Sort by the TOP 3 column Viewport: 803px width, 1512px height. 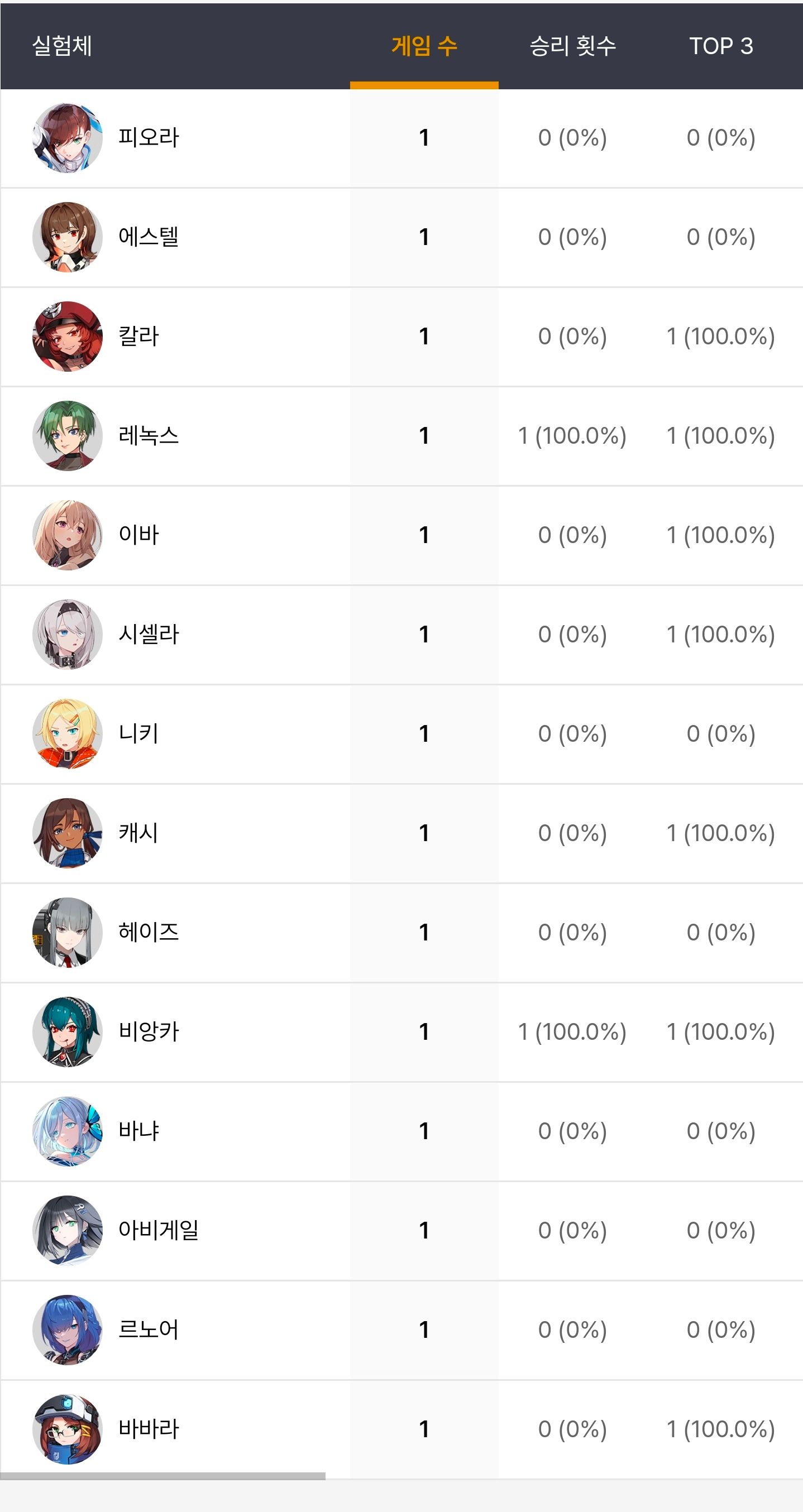click(721, 46)
